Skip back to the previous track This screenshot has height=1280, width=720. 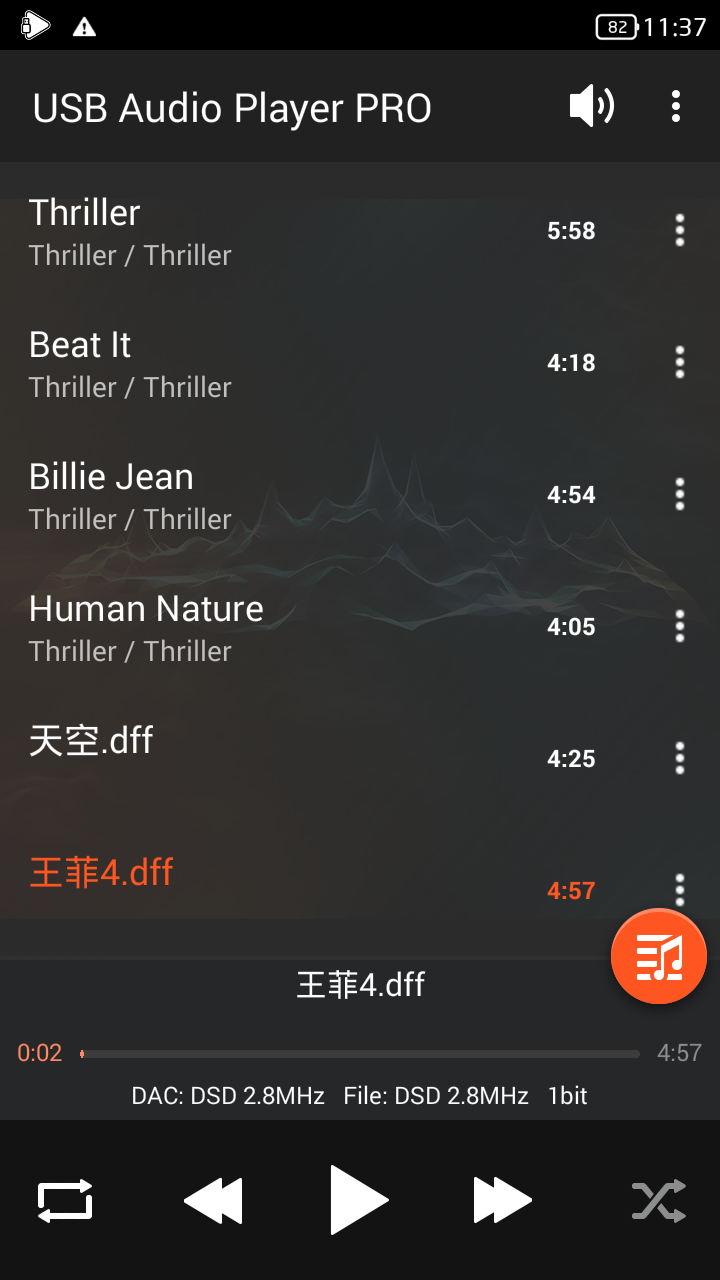click(x=213, y=1200)
